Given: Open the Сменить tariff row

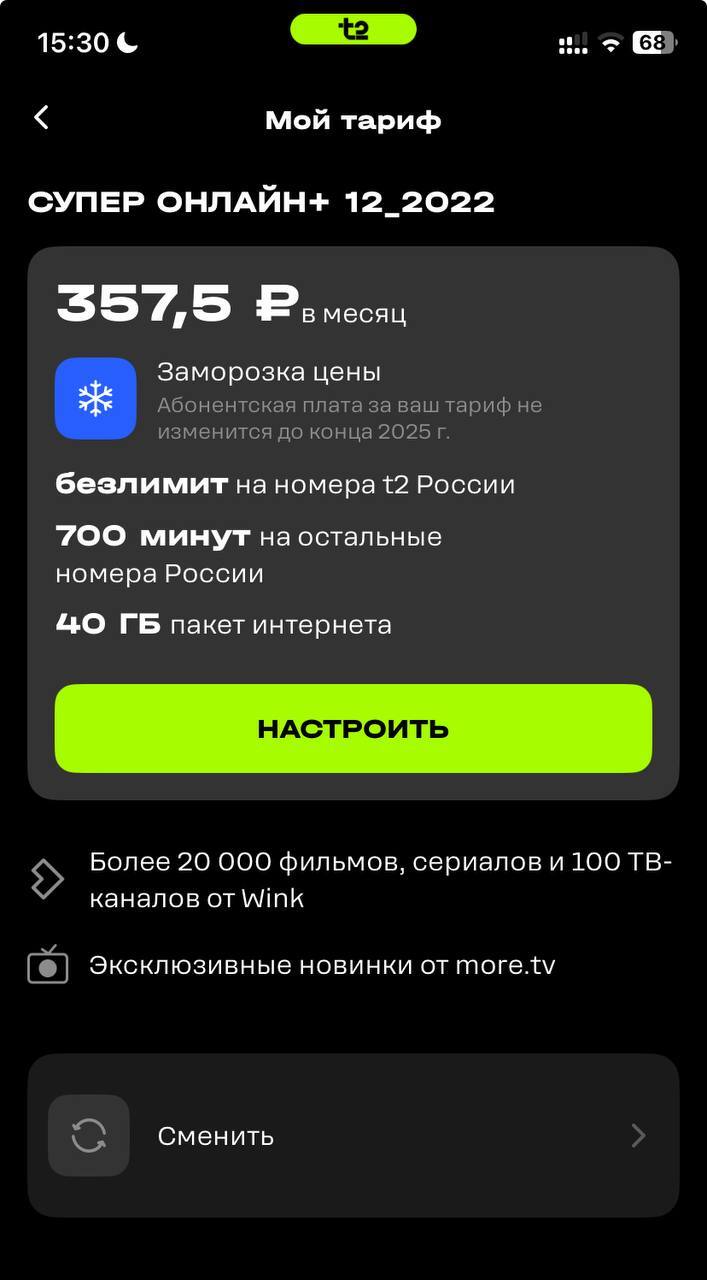Looking at the screenshot, I should click(353, 1135).
